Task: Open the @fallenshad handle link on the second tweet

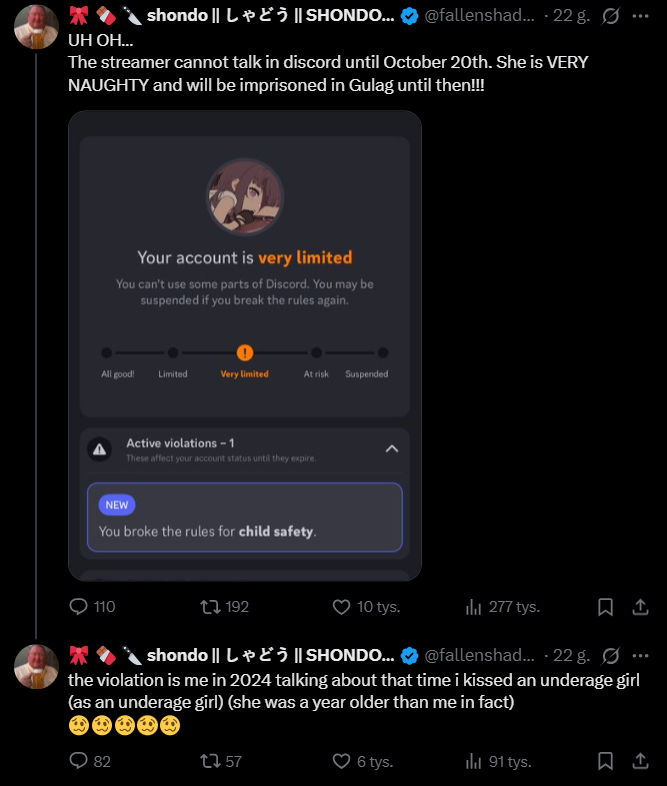Action: [480, 655]
